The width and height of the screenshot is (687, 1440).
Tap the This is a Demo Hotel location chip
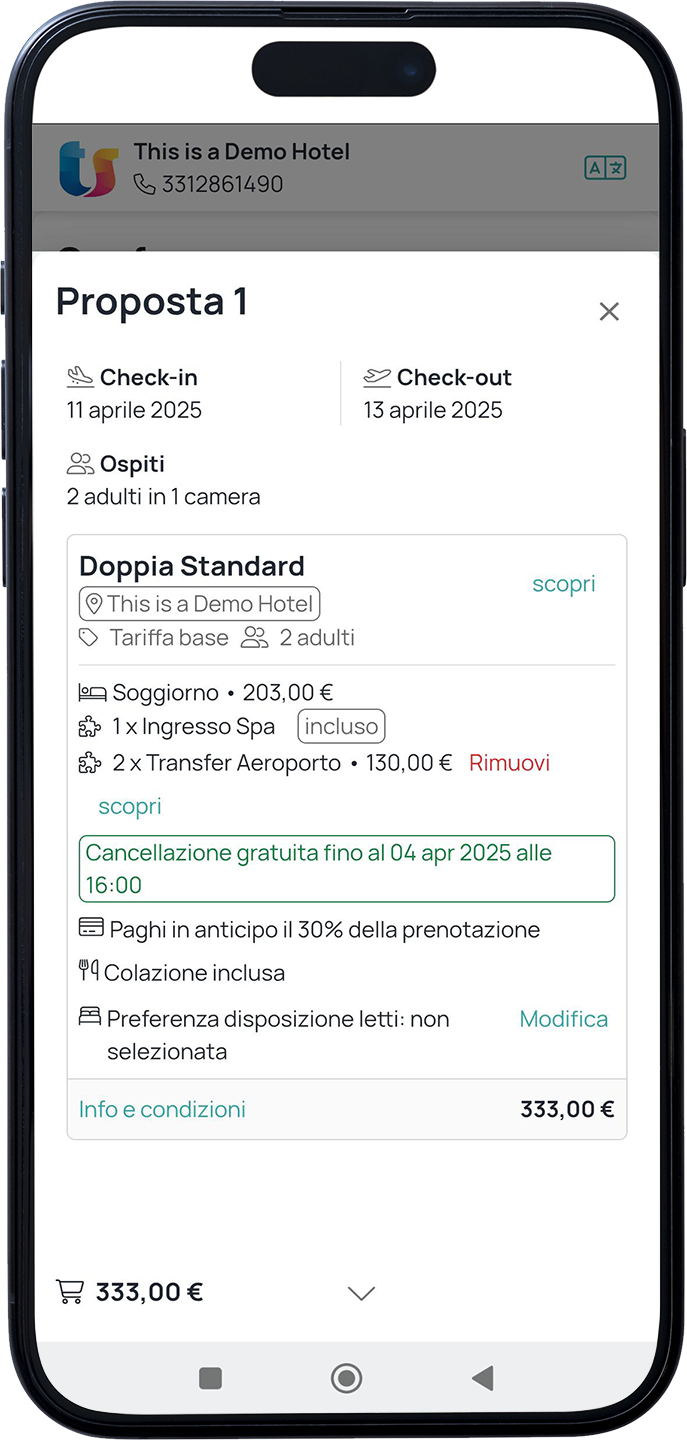(x=200, y=604)
